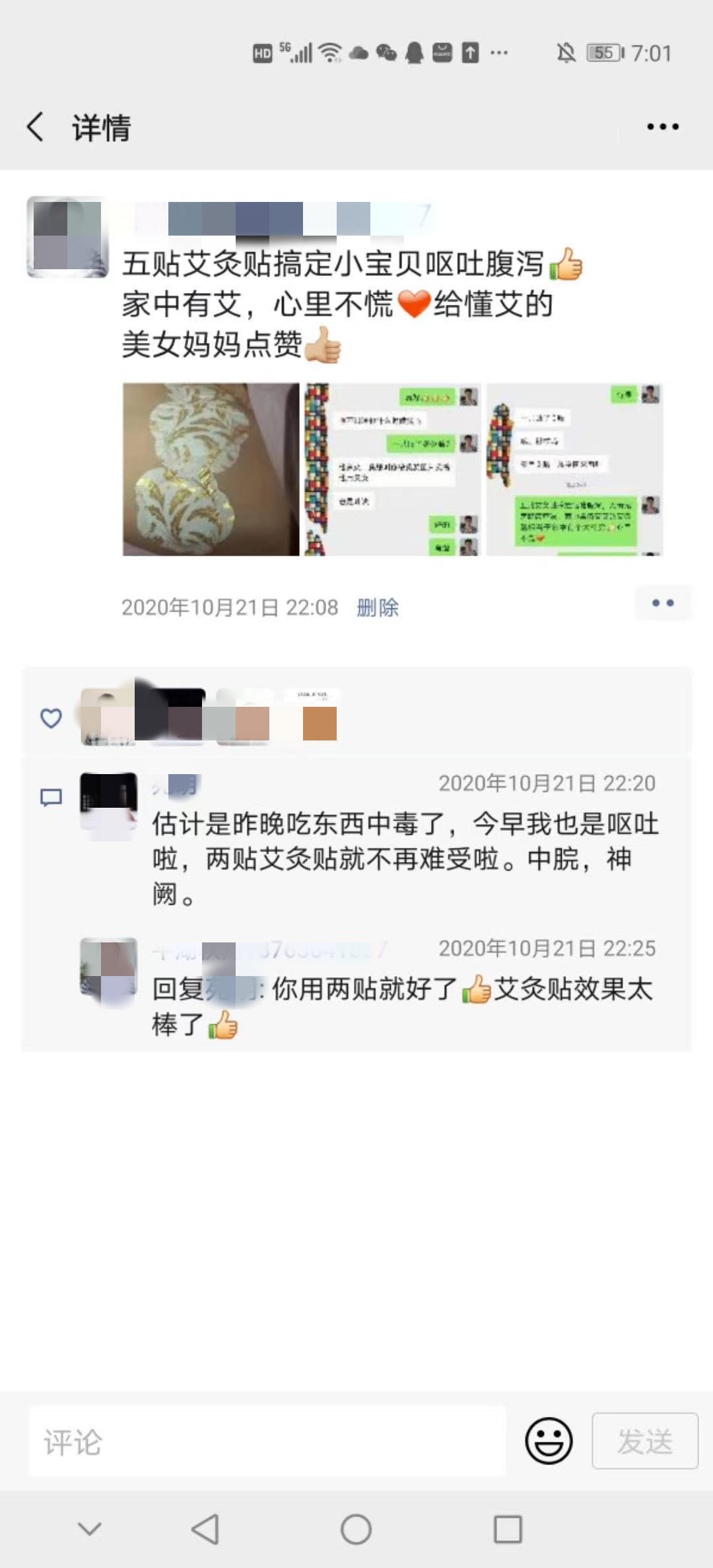This screenshot has width=713, height=1568.
Task: Open the emoji picker
Action: [549, 1441]
